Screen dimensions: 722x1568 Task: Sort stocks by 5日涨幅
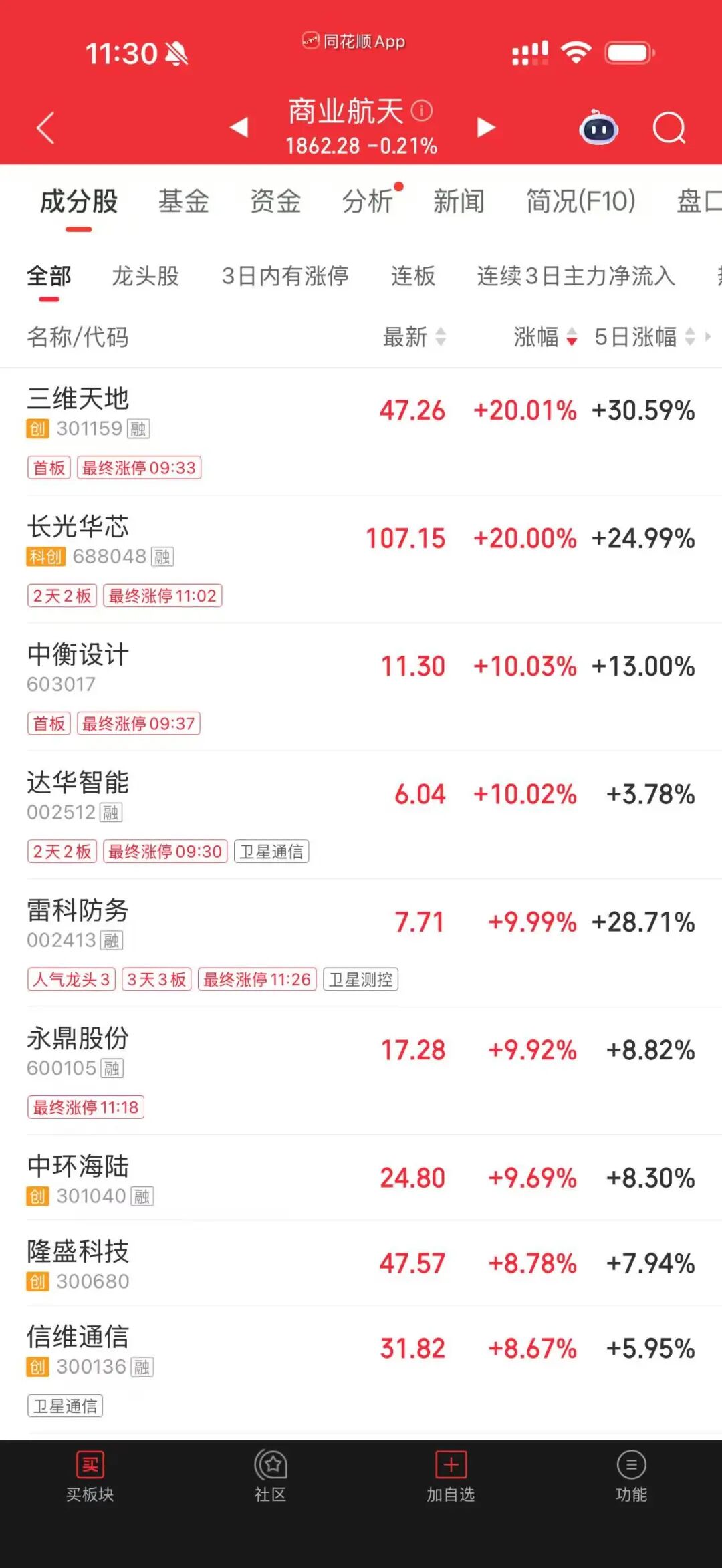(644, 337)
